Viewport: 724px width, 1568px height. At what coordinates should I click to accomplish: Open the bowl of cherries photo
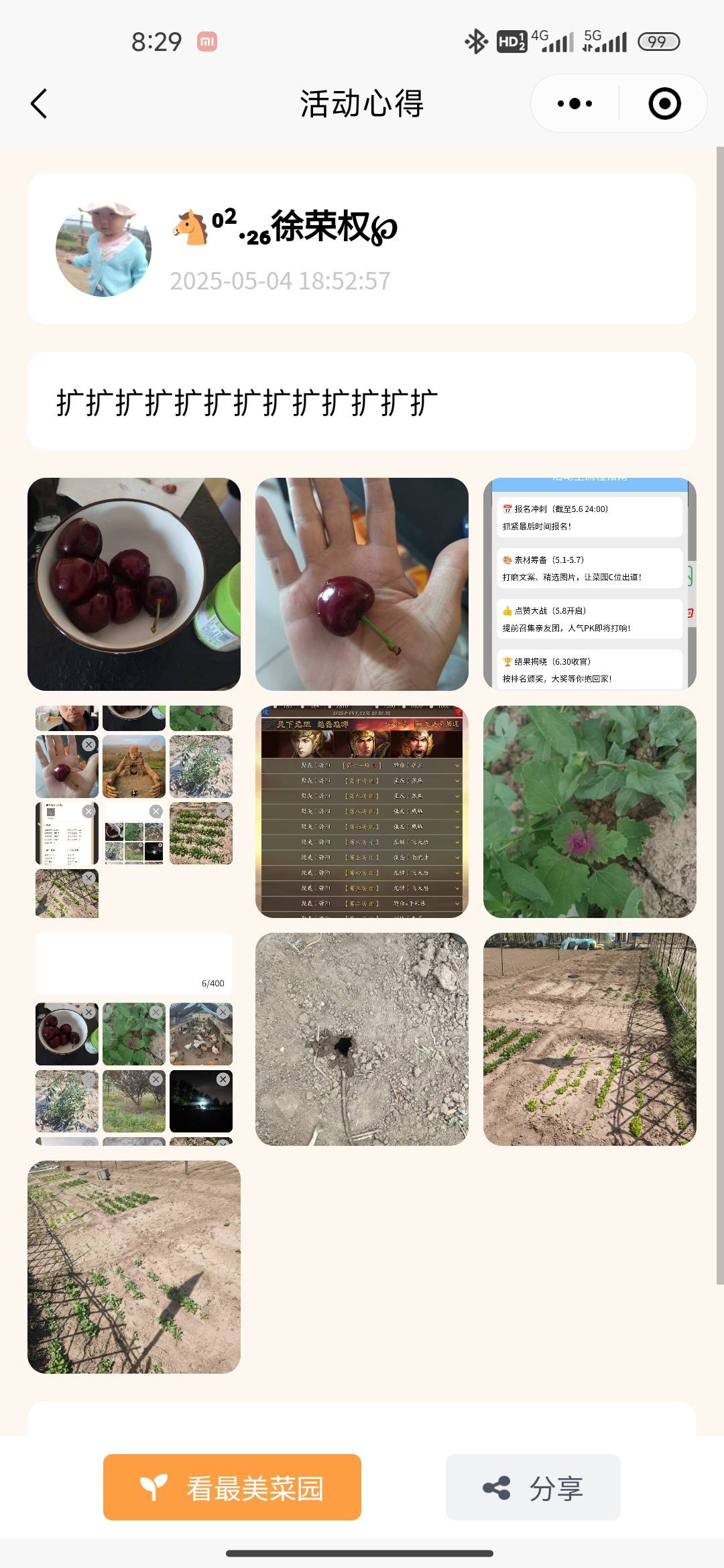coord(134,584)
